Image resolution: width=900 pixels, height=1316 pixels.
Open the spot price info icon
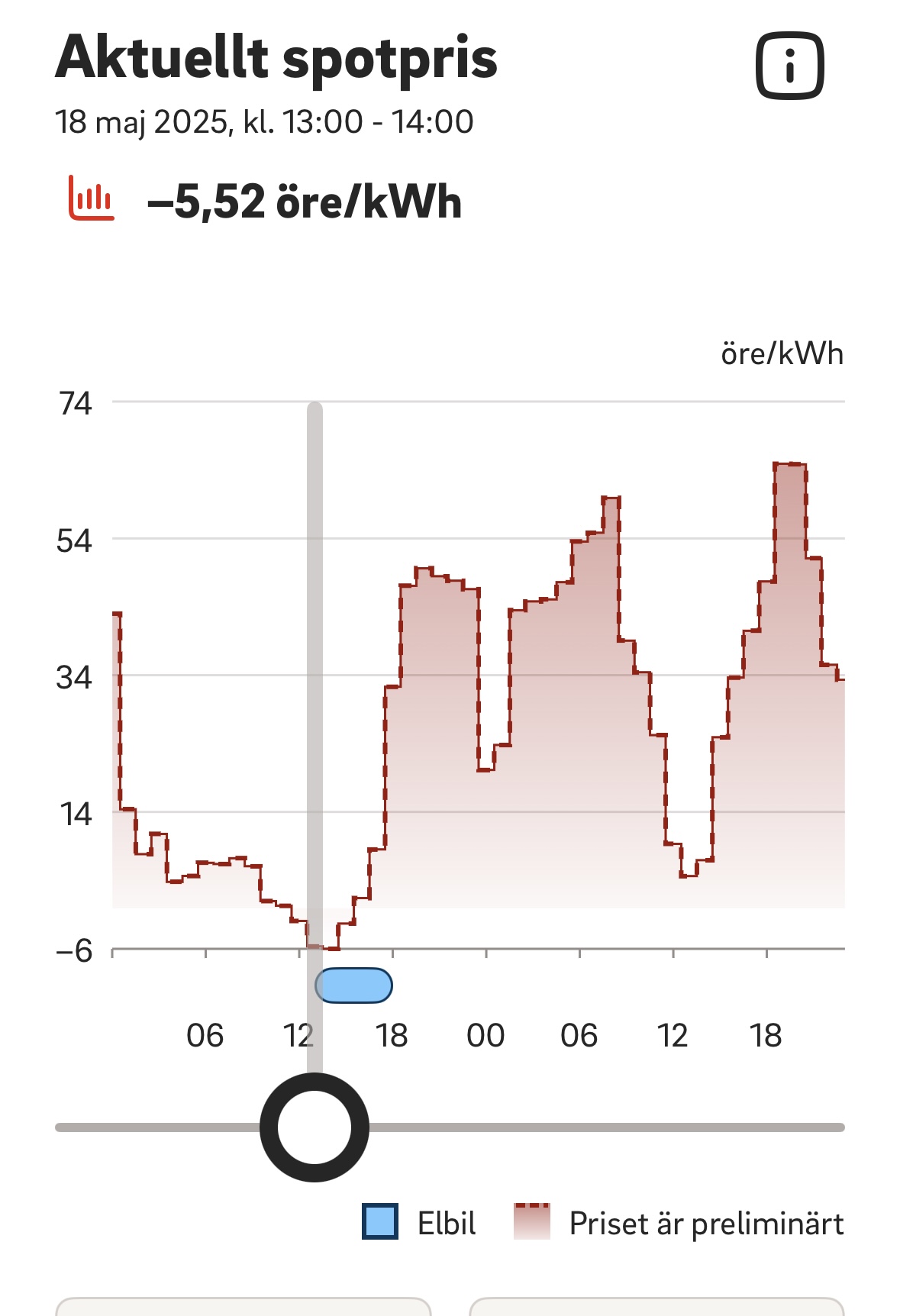pyautogui.click(x=789, y=66)
